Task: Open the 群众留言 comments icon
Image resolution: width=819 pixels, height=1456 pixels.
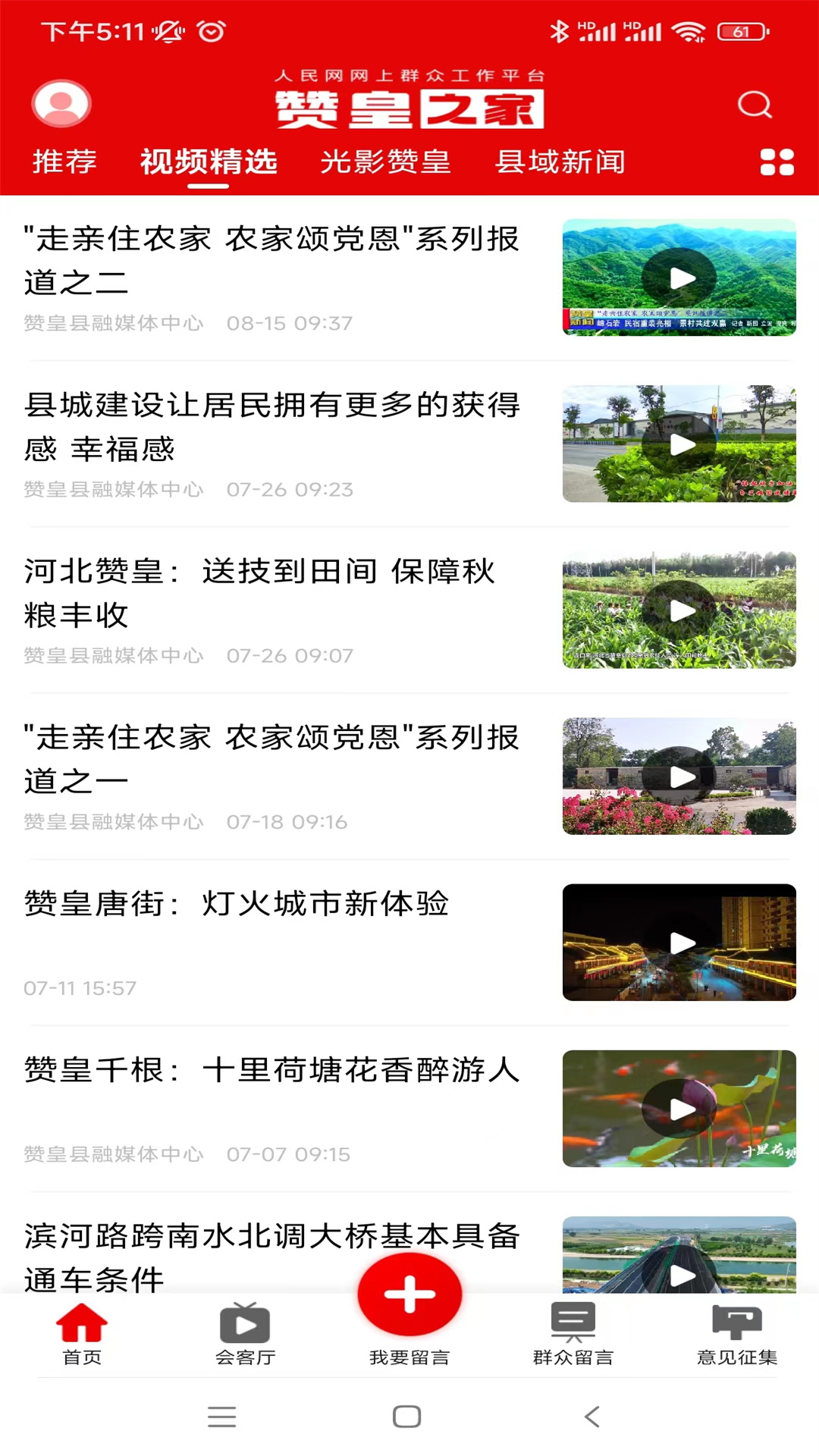Action: pos(573,1333)
